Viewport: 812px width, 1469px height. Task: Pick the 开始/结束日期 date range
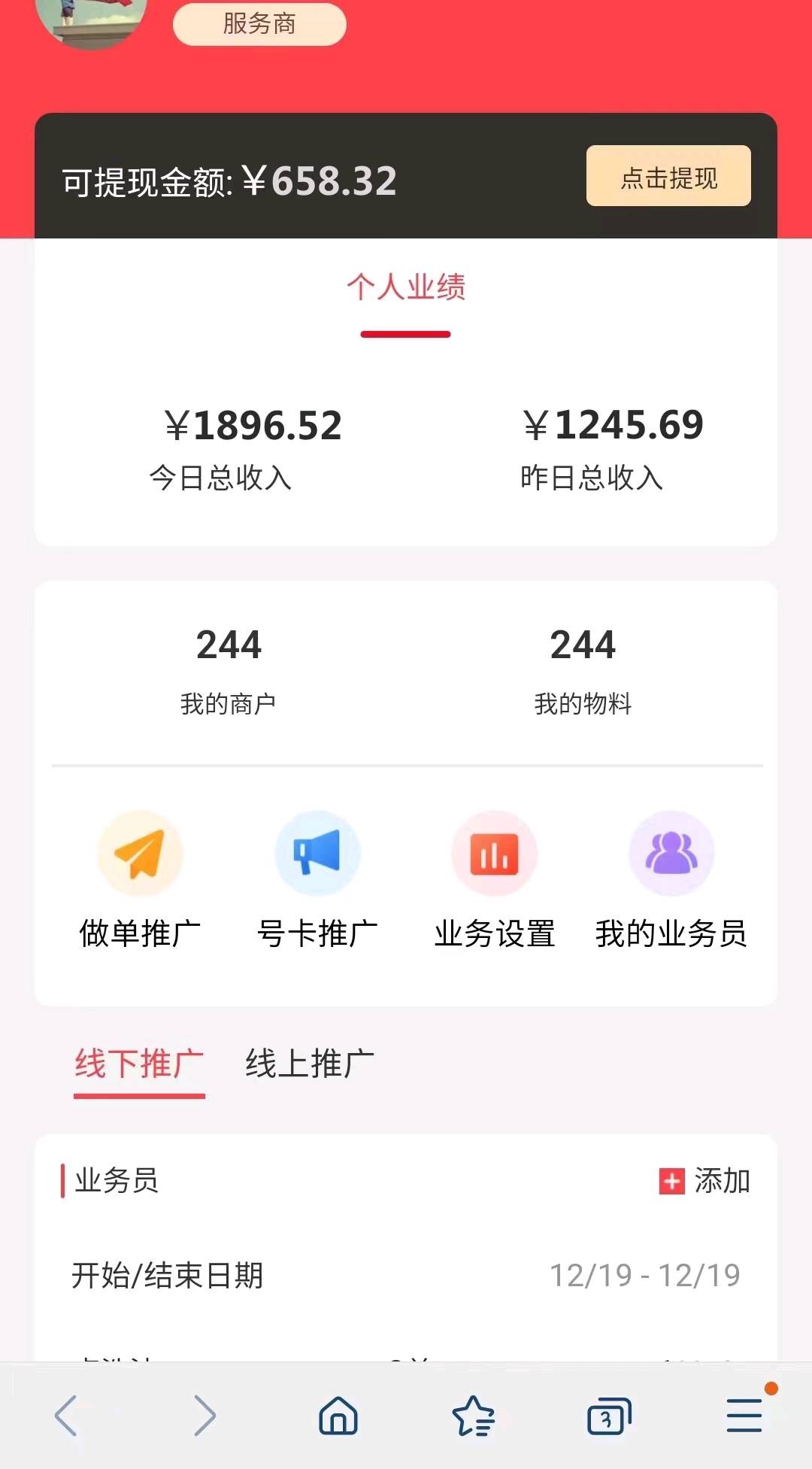point(644,1275)
